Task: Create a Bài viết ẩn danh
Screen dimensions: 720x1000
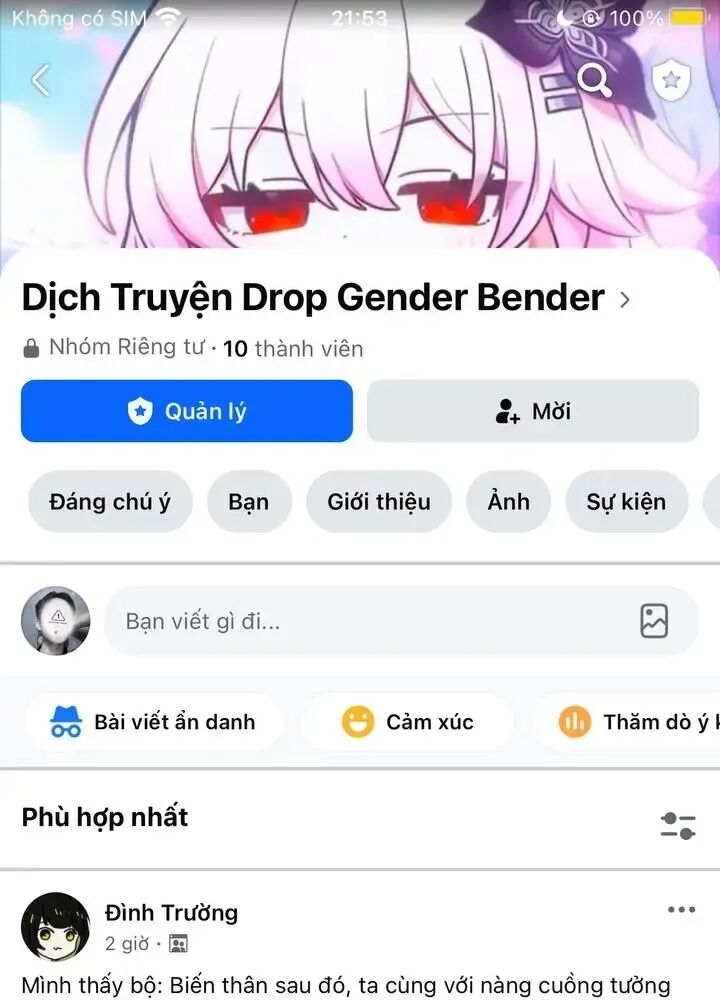Action: [x=153, y=722]
